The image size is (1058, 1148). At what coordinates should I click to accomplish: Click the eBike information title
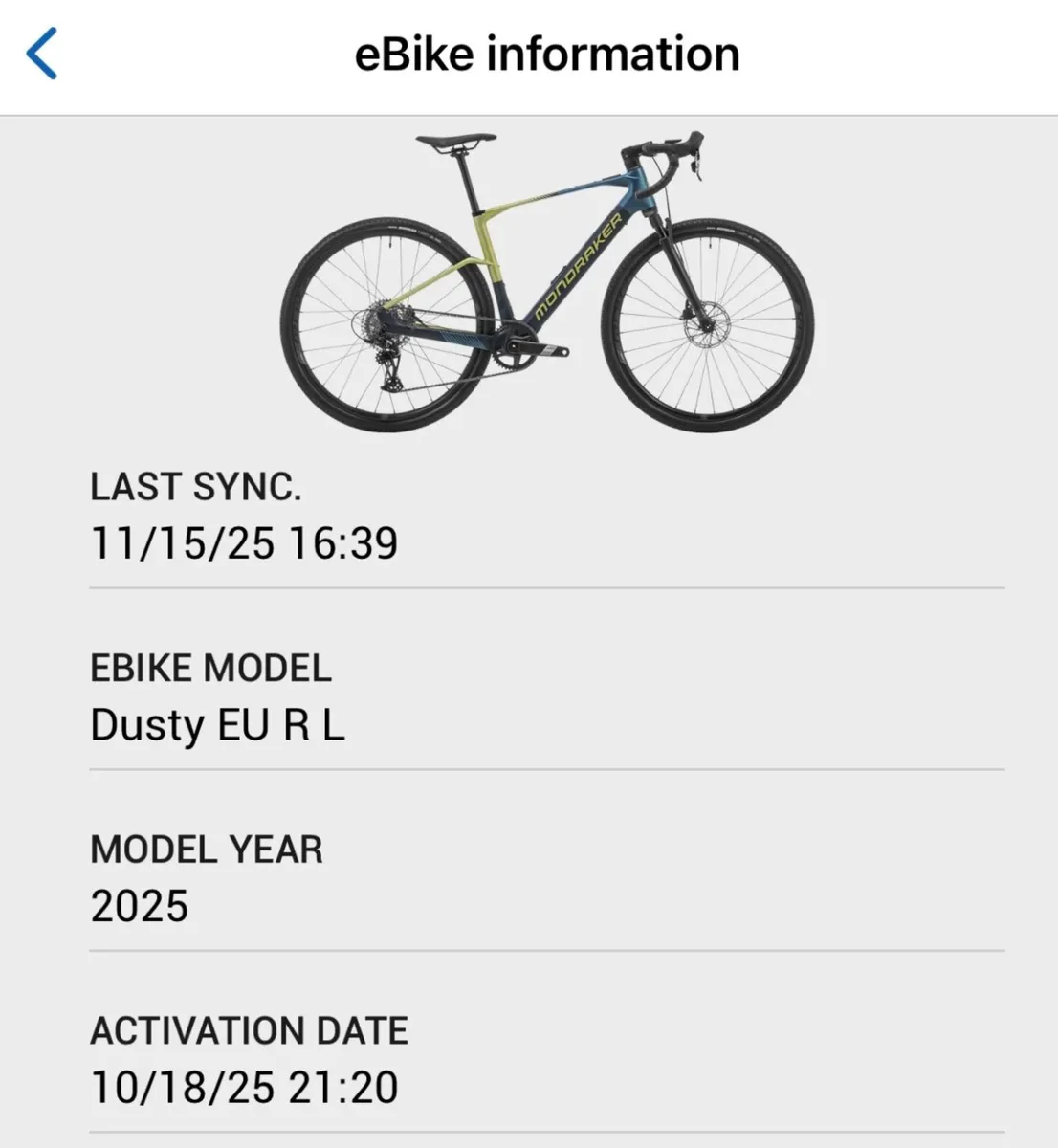tap(547, 53)
